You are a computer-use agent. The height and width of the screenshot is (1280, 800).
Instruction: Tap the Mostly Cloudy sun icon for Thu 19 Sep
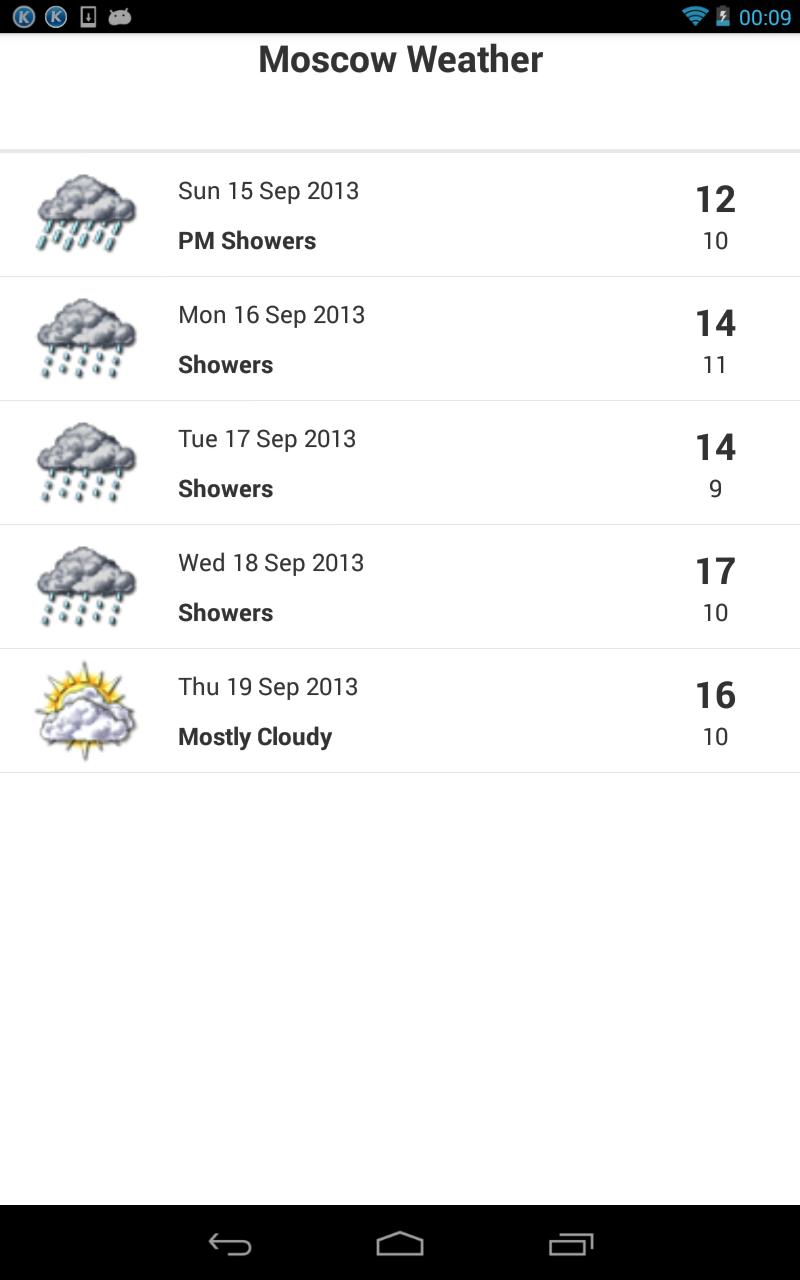coord(85,710)
